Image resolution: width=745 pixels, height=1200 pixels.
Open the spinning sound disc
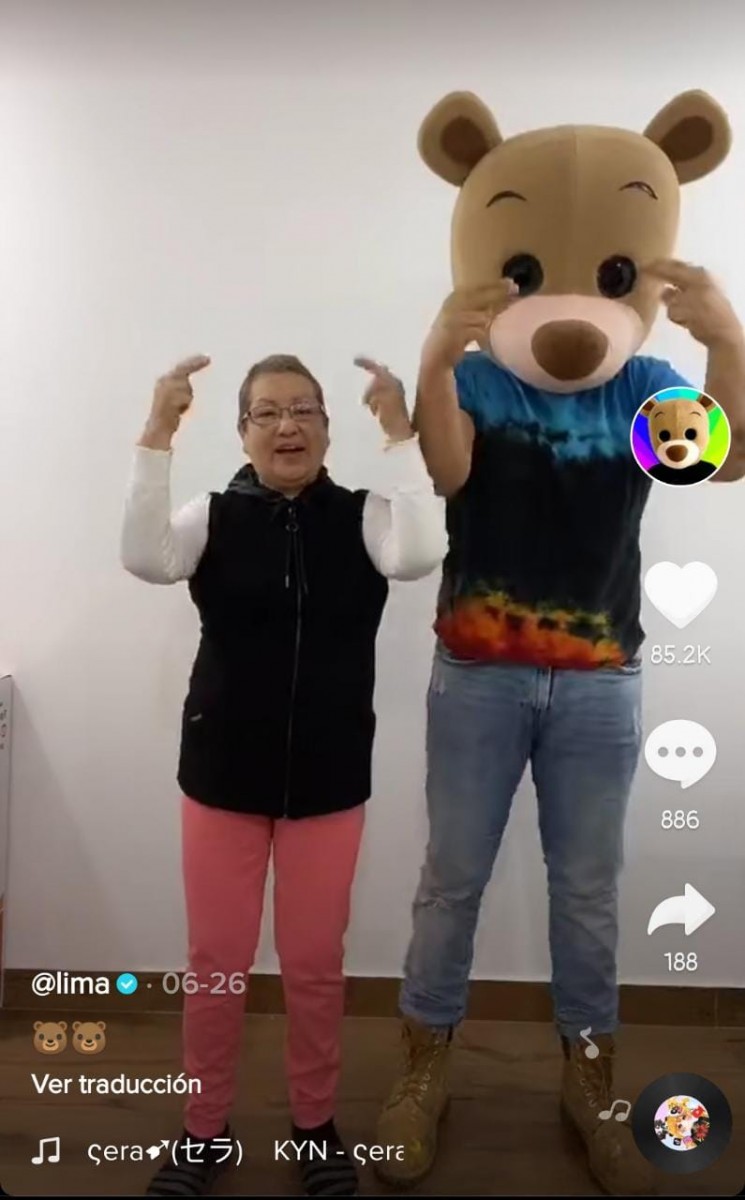[x=682, y=1123]
